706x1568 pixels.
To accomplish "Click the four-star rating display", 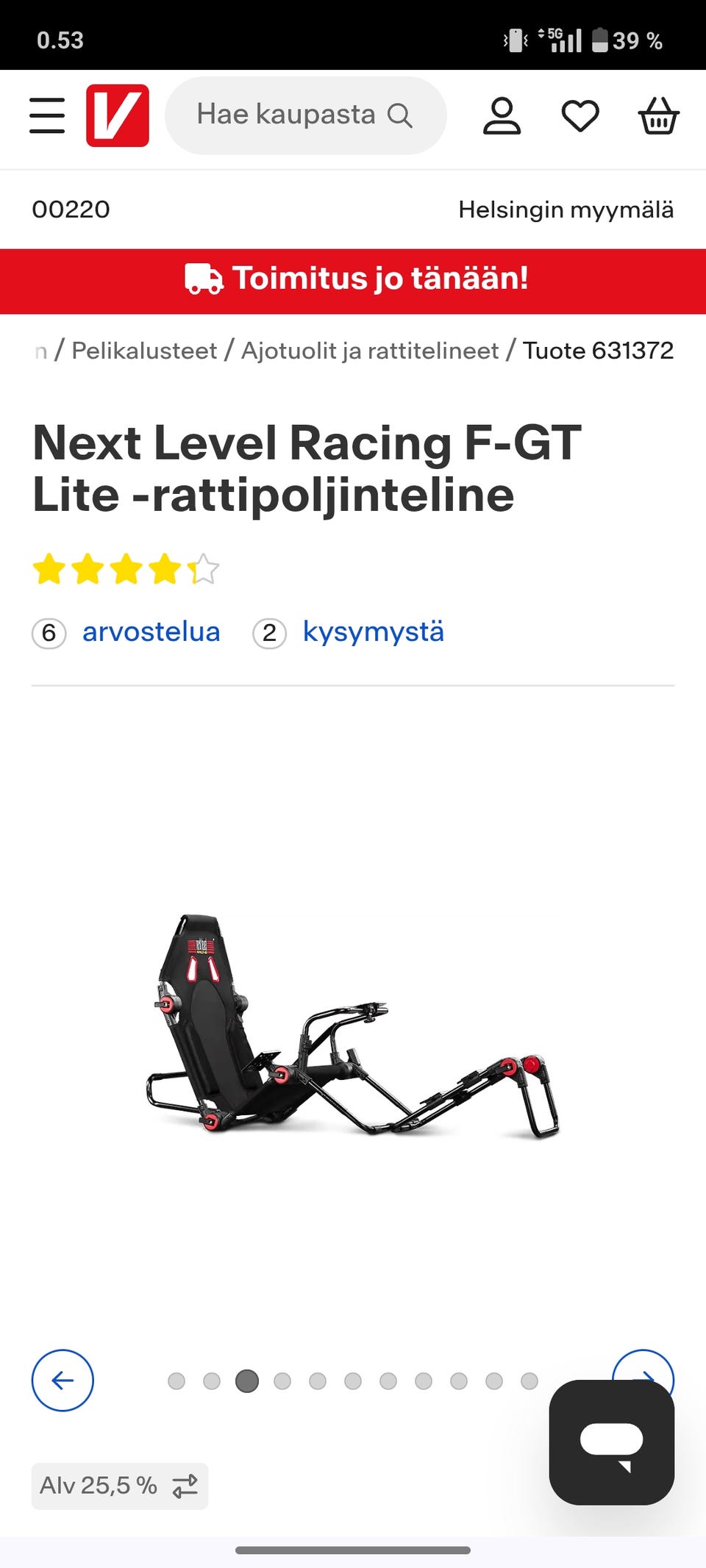I will pos(126,568).
